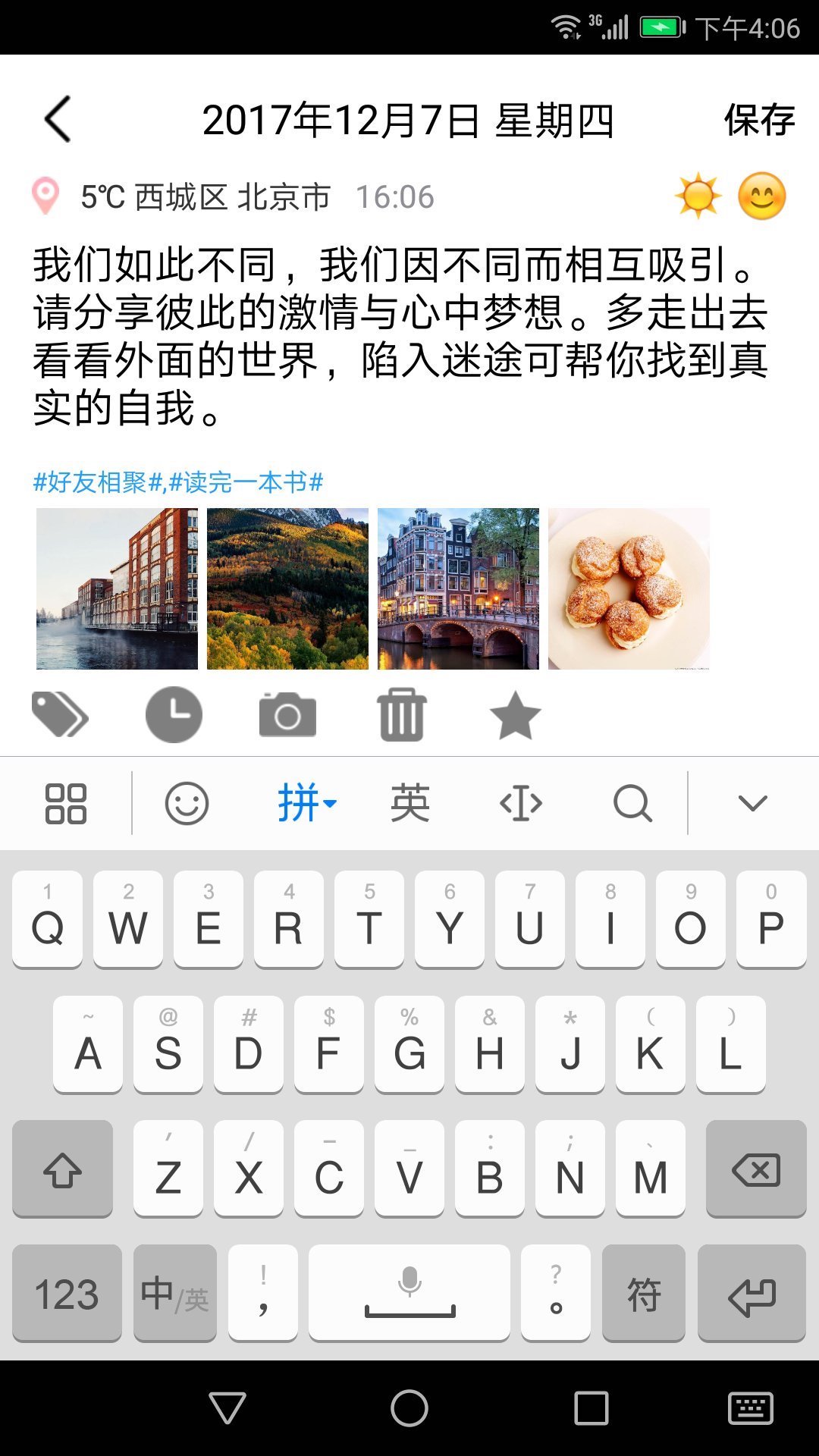Open the canal bridge photo thumbnail
Screen dimensions: 819x1456
(458, 589)
